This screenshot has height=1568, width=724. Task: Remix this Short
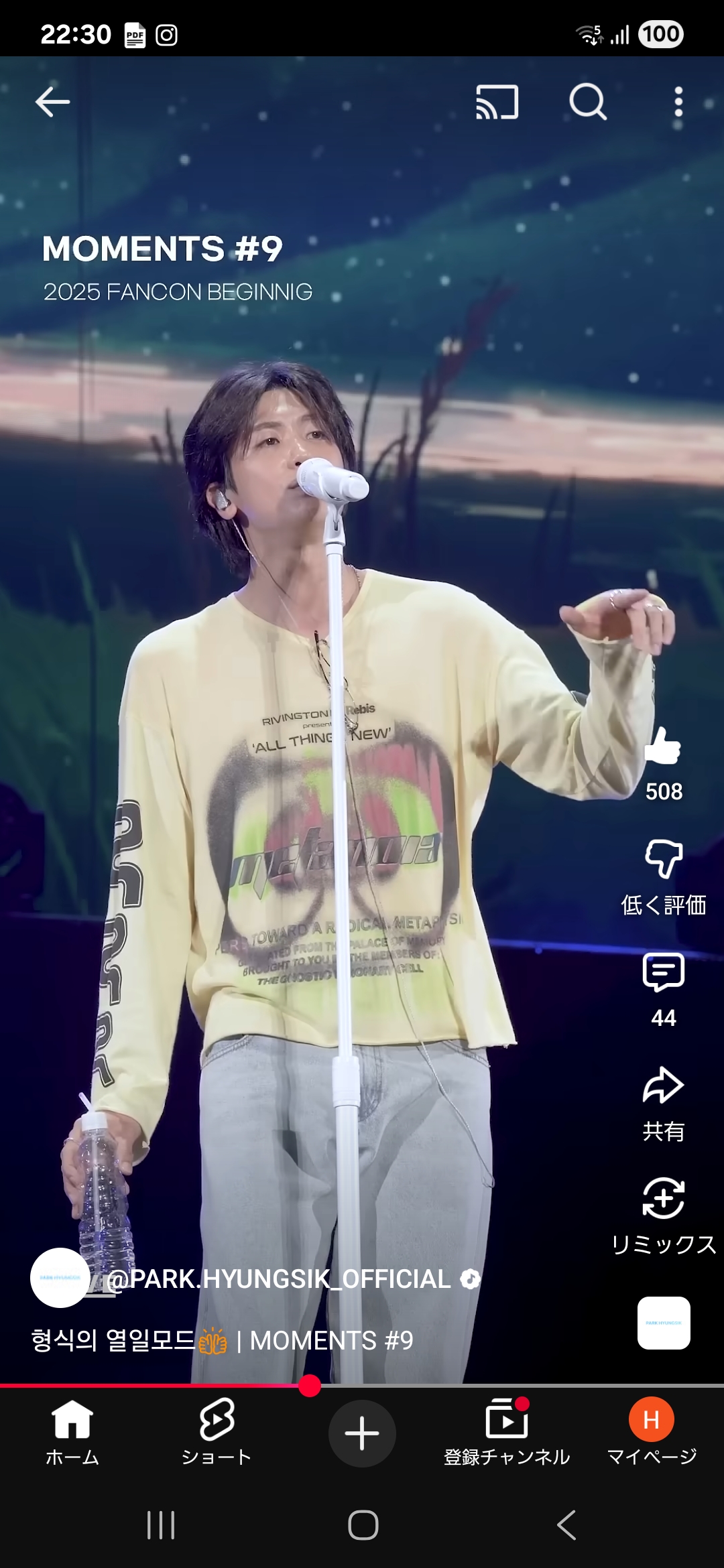point(663,1198)
